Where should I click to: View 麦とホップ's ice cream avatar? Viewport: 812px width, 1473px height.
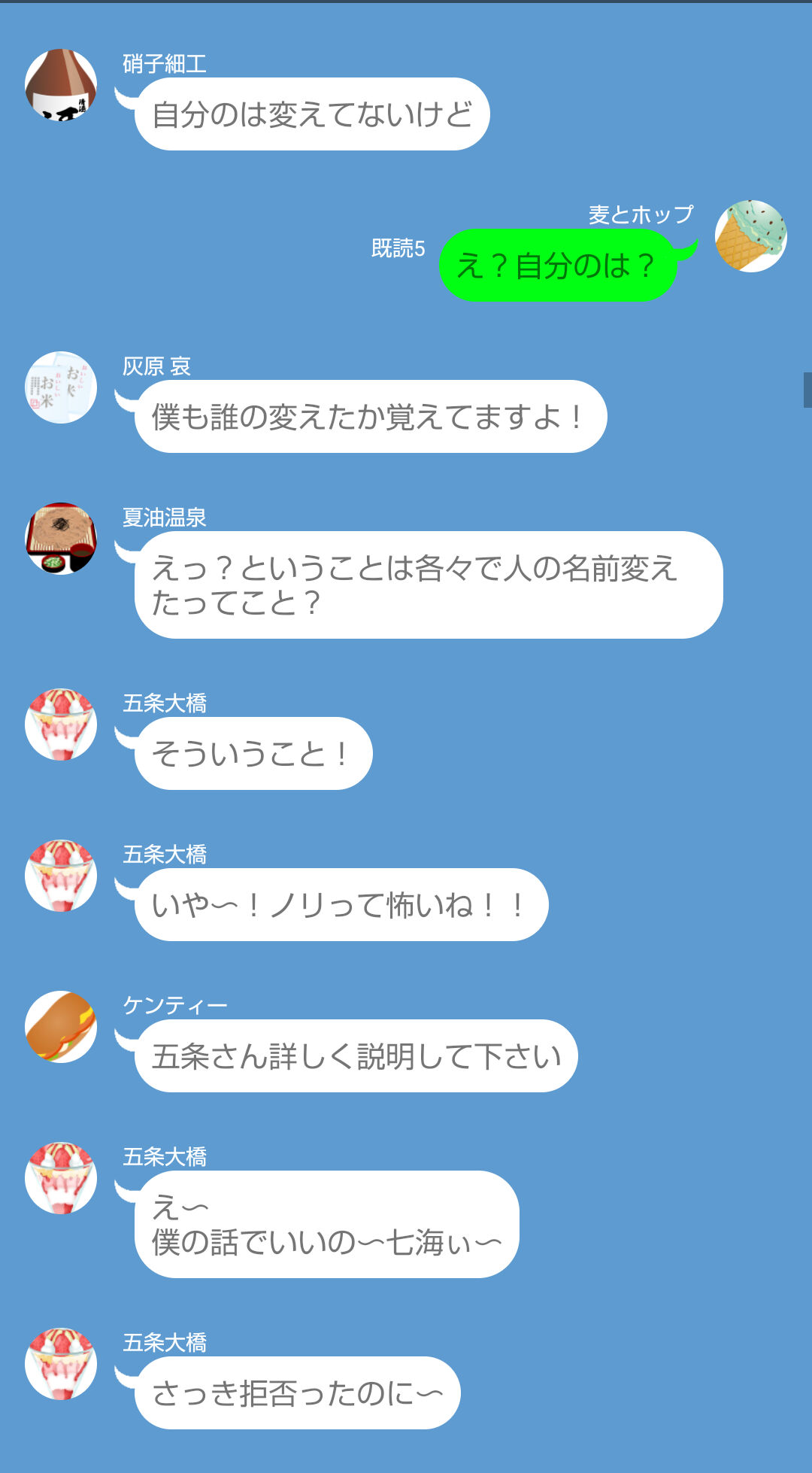(750, 236)
